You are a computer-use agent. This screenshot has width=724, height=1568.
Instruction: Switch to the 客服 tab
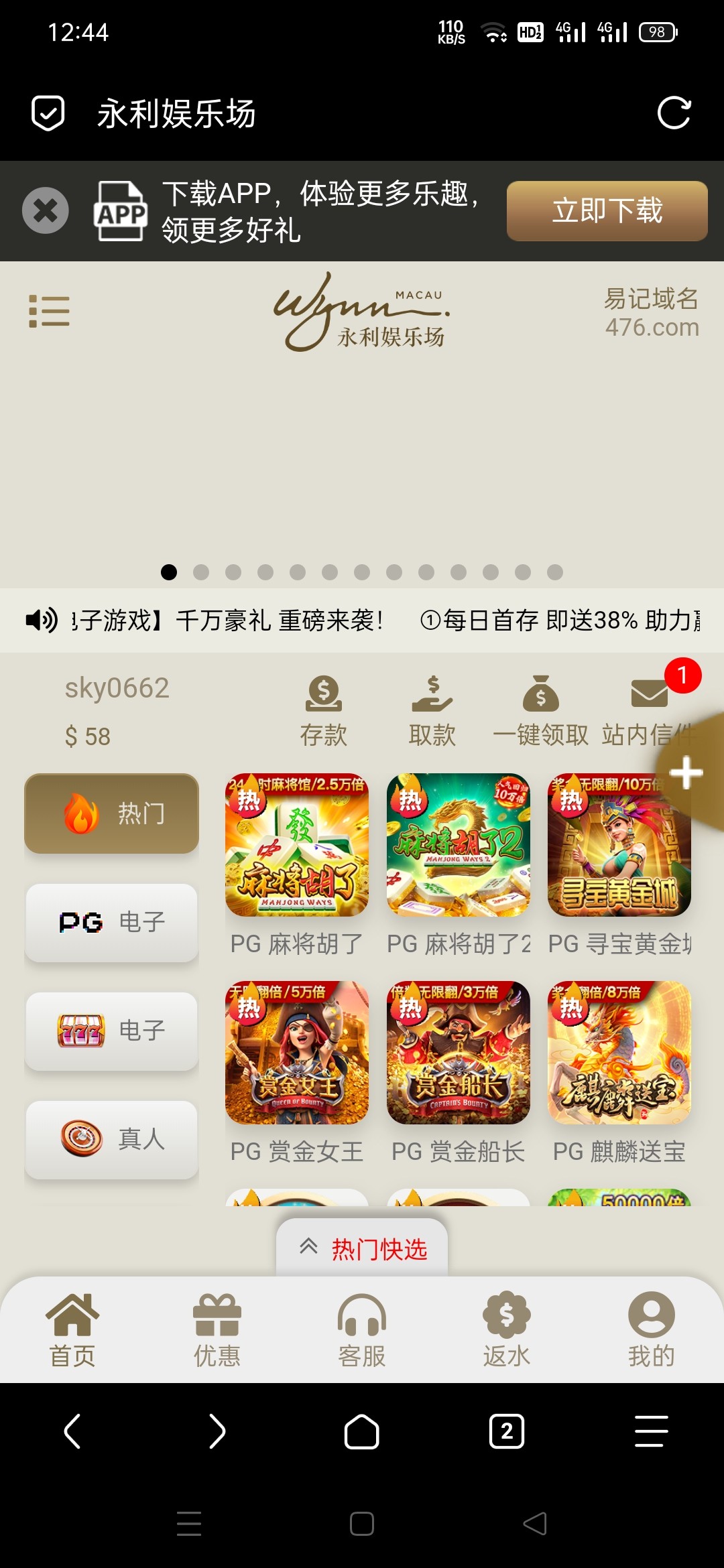pos(362,1329)
